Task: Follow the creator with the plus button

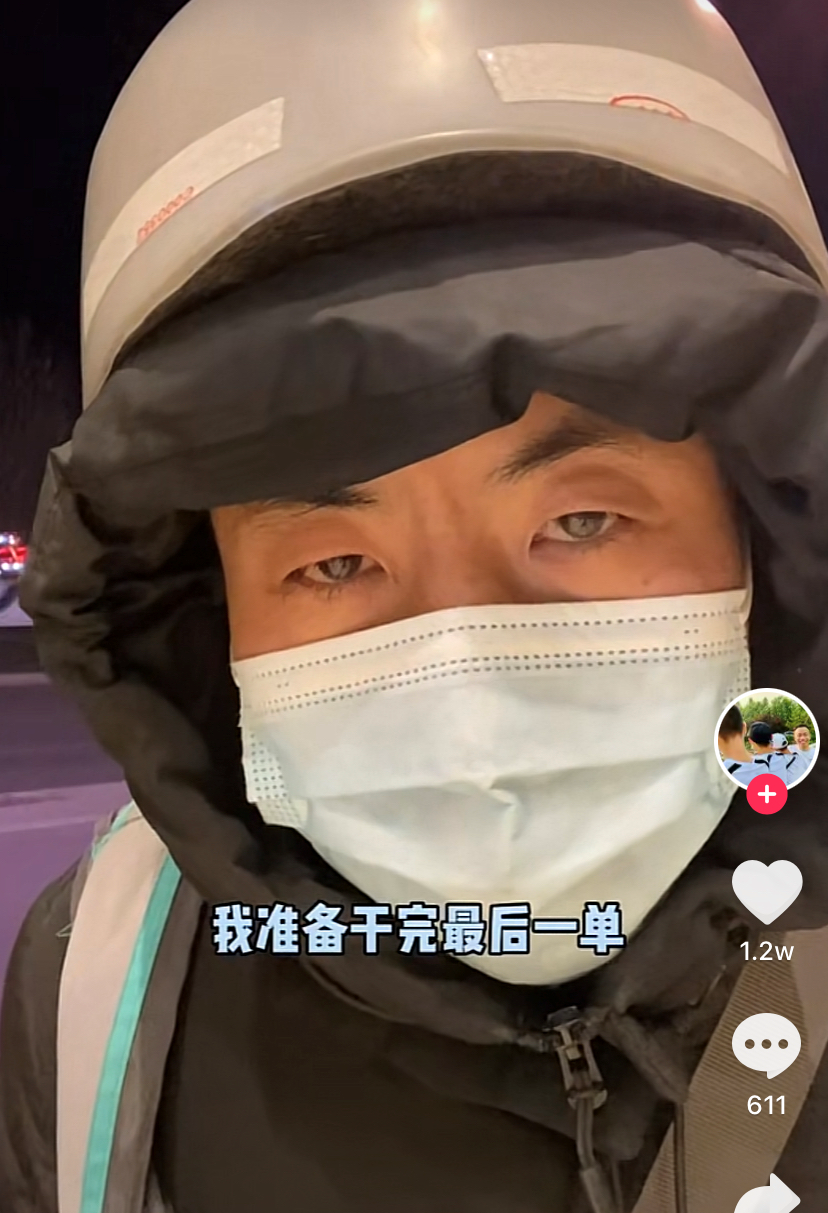Action: click(x=767, y=795)
